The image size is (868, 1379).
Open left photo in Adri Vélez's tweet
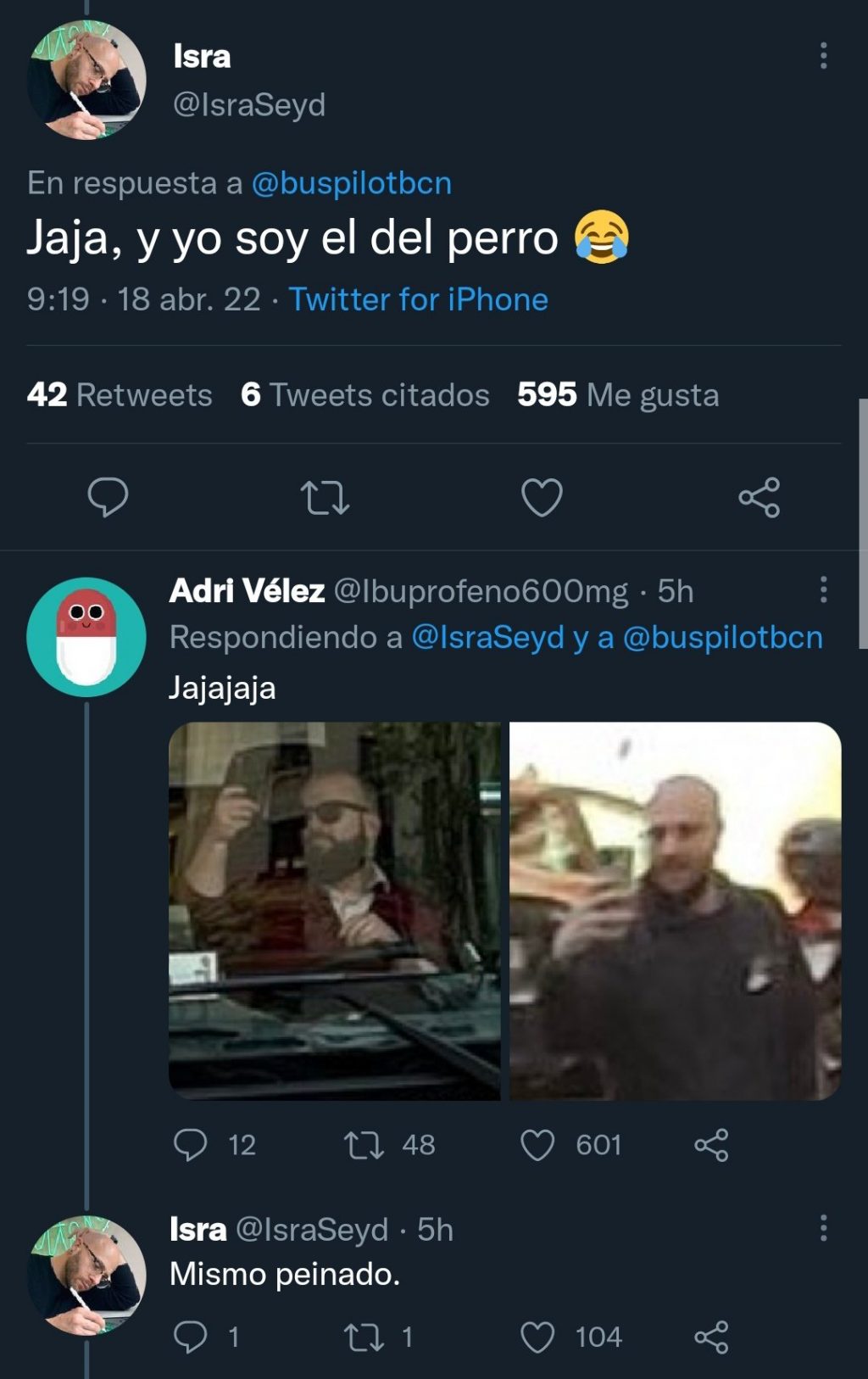pos(334,911)
